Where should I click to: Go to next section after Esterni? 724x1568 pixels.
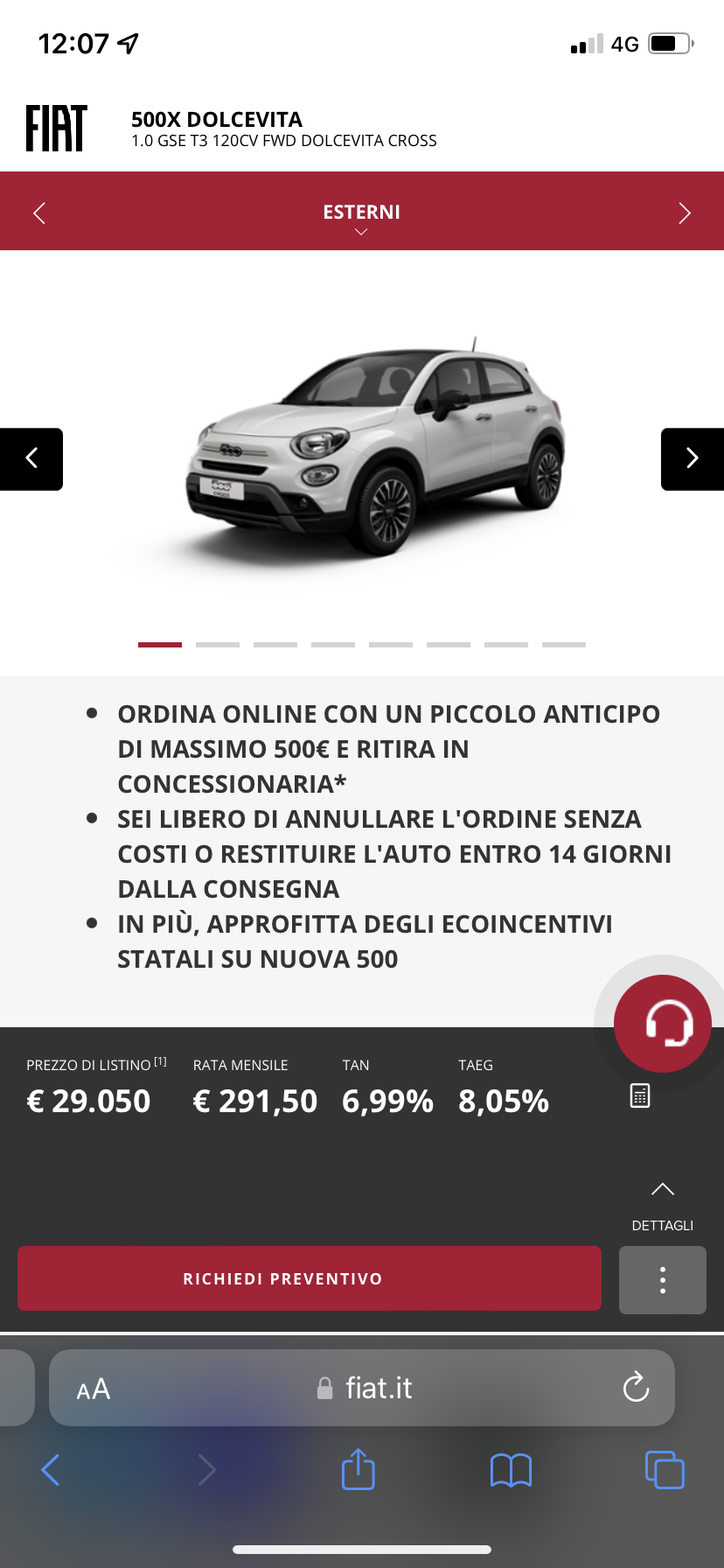point(685,213)
